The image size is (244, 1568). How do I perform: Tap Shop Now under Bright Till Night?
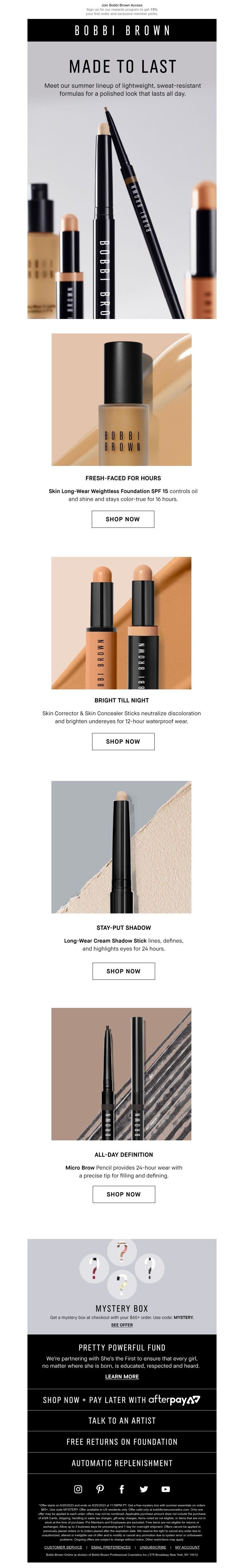(x=122, y=741)
